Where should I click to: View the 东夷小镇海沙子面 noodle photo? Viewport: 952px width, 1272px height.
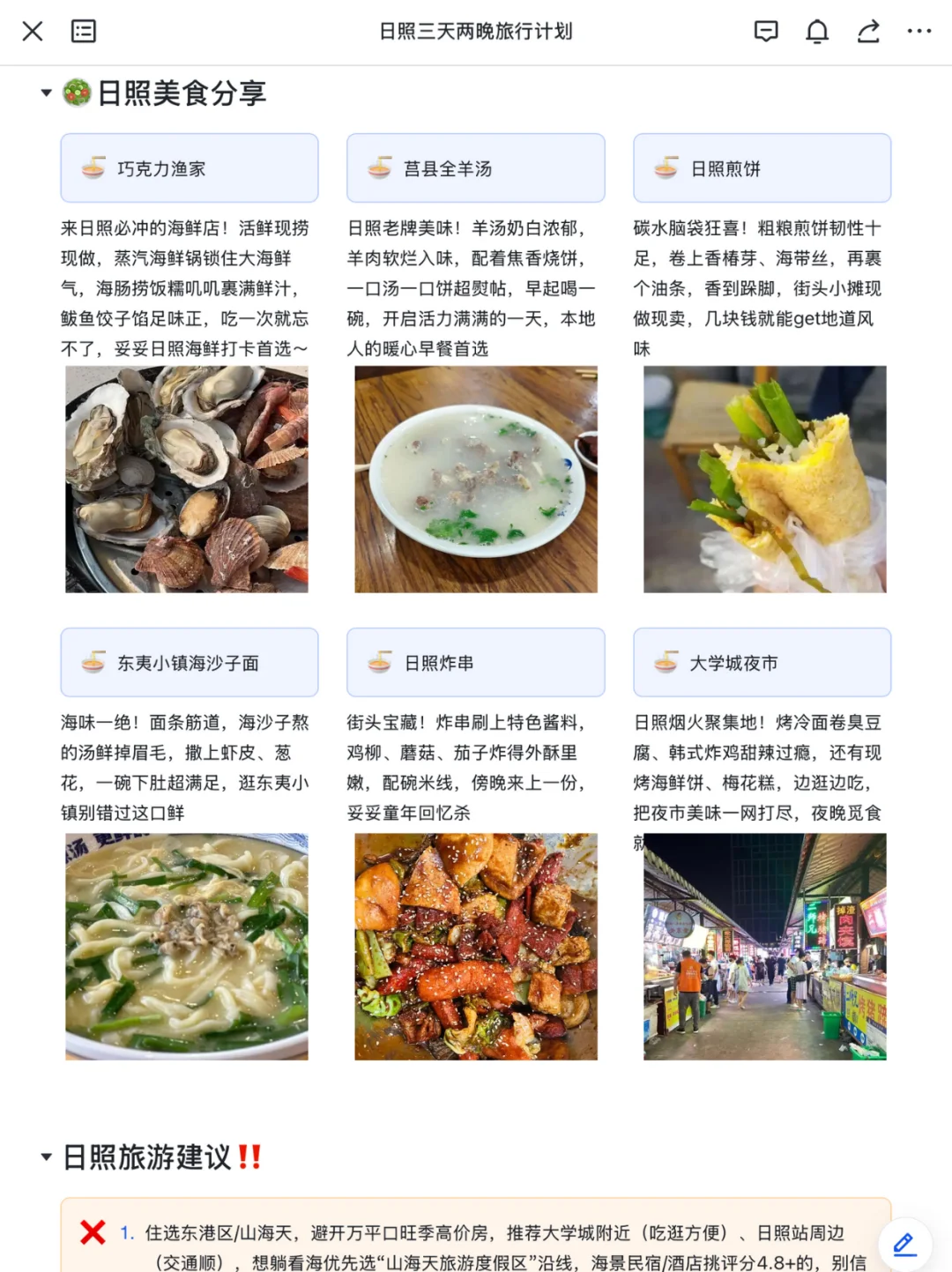[x=187, y=946]
